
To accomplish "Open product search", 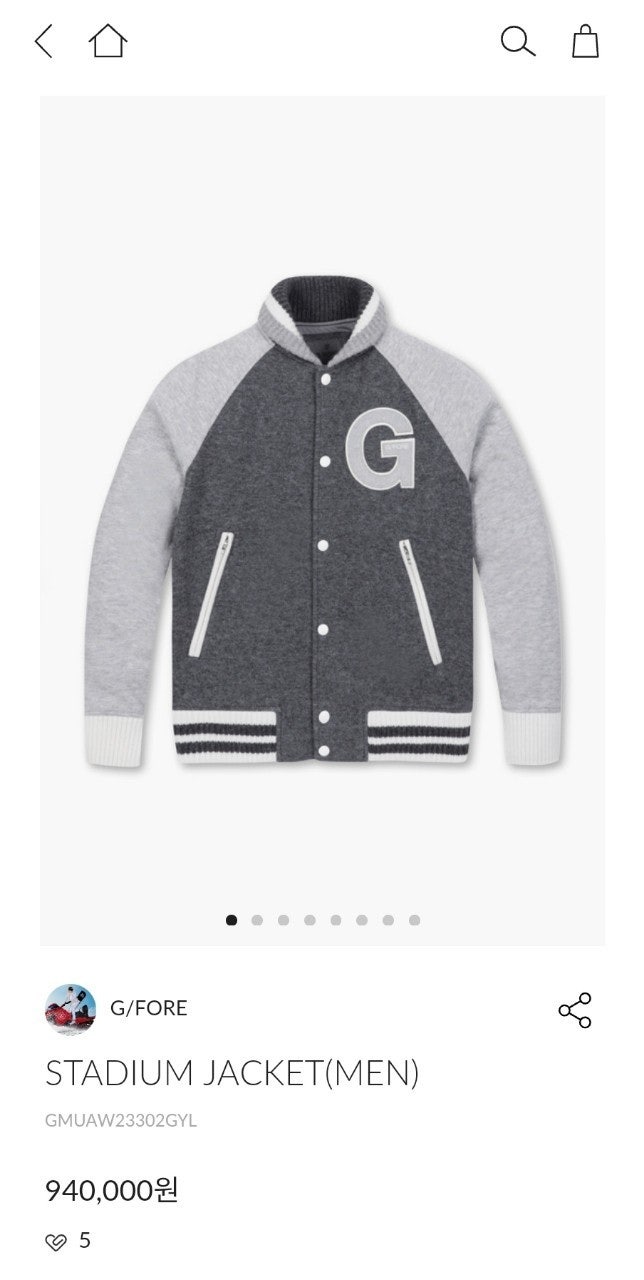I will pos(517,41).
